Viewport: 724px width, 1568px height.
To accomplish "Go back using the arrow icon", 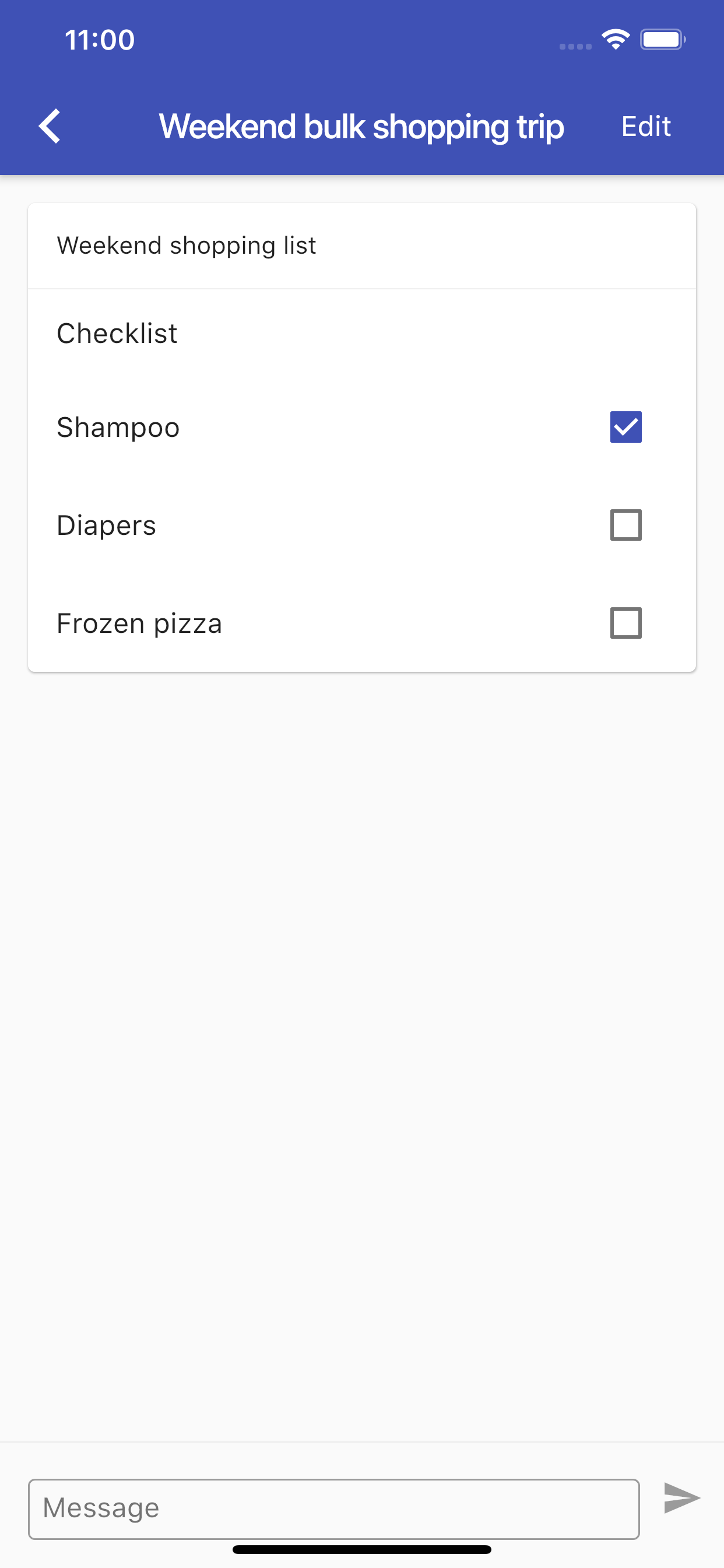I will coord(50,126).
